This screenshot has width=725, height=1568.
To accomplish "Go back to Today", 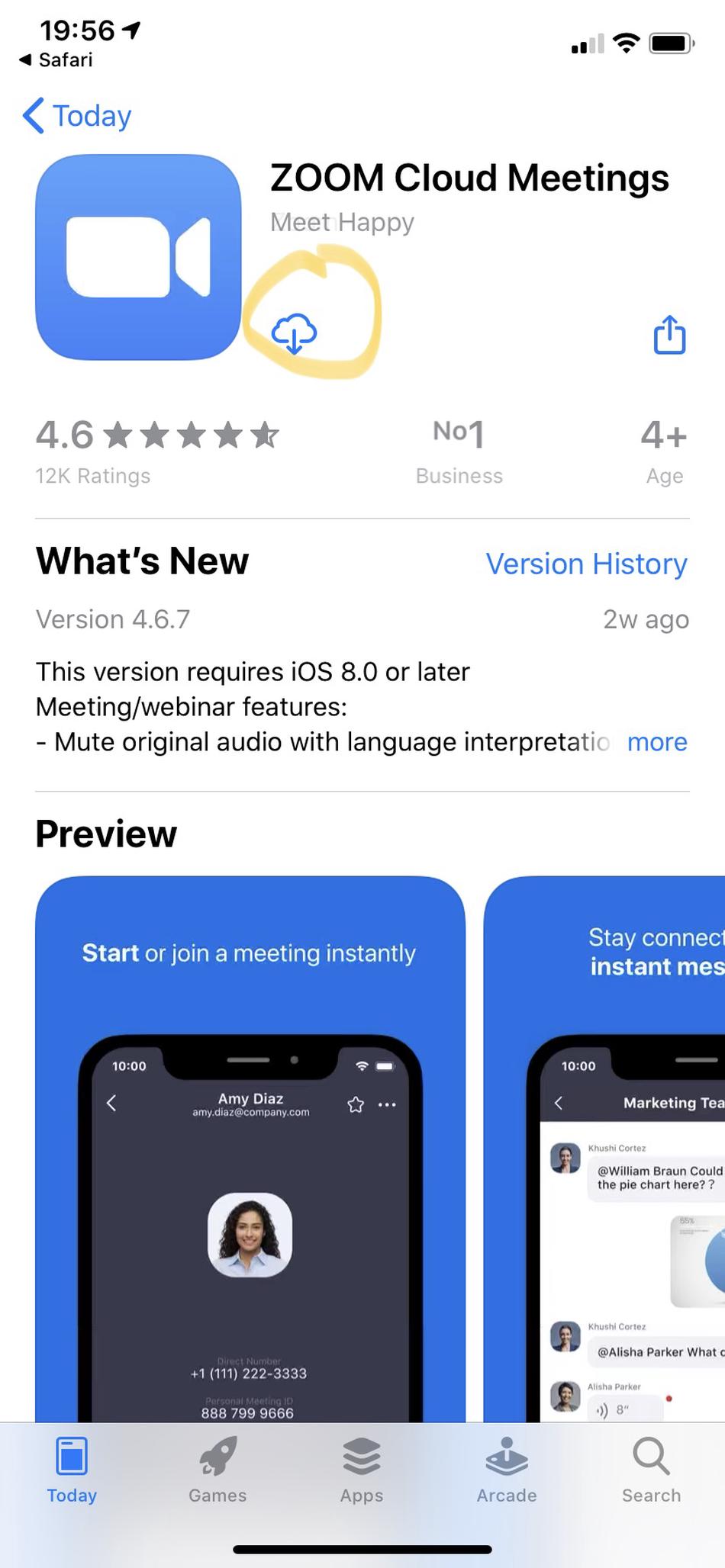I will 76,116.
